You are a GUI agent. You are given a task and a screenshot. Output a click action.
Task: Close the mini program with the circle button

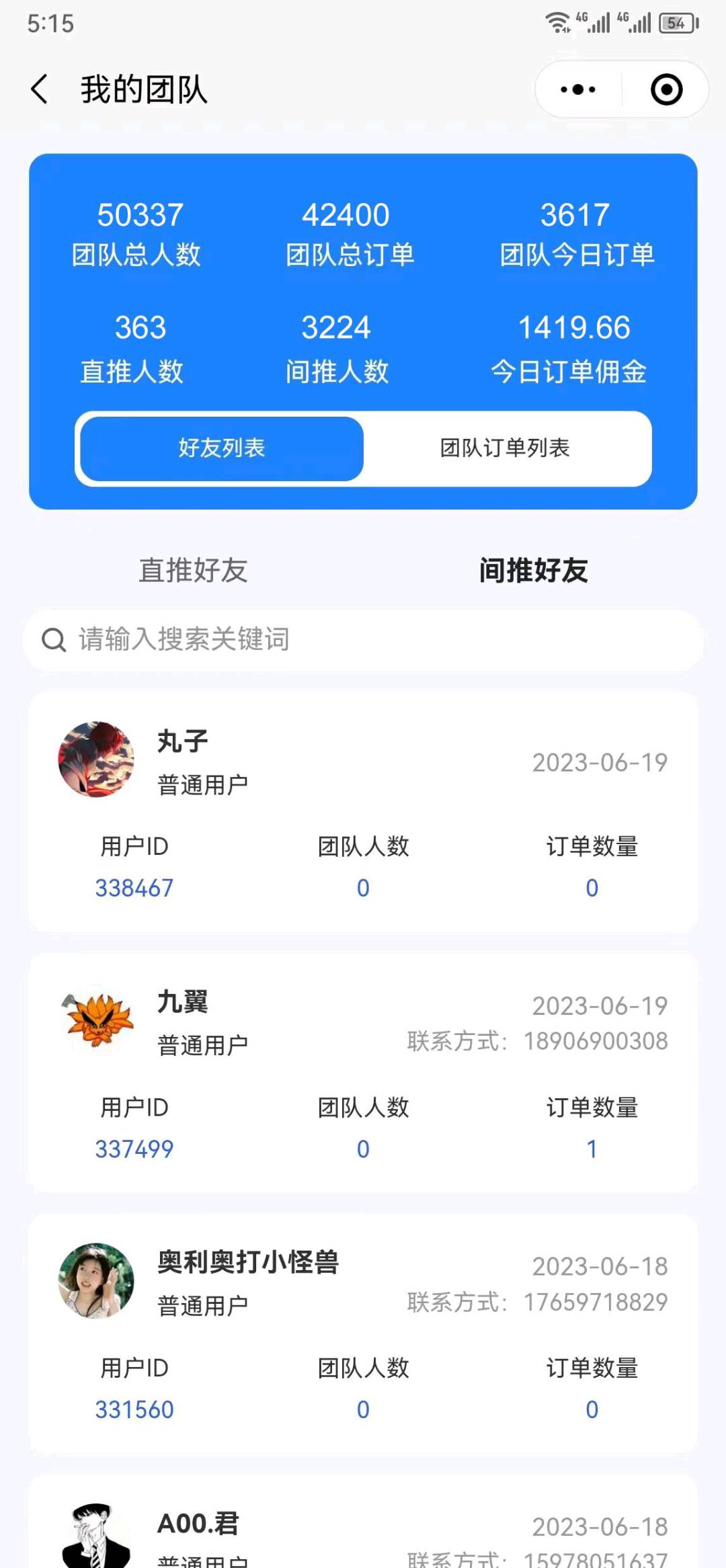click(x=666, y=89)
